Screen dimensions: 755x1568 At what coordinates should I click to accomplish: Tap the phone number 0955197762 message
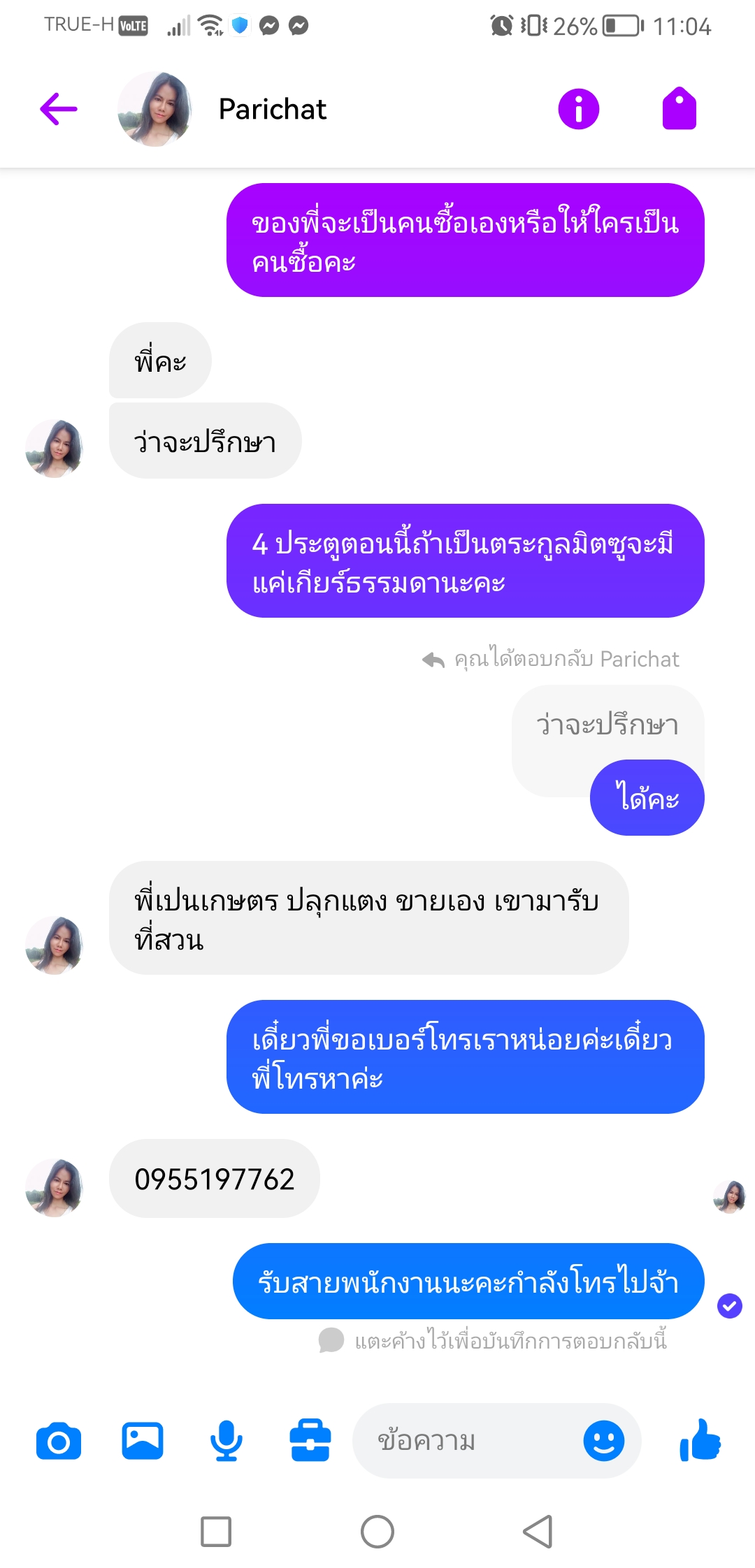(215, 1179)
